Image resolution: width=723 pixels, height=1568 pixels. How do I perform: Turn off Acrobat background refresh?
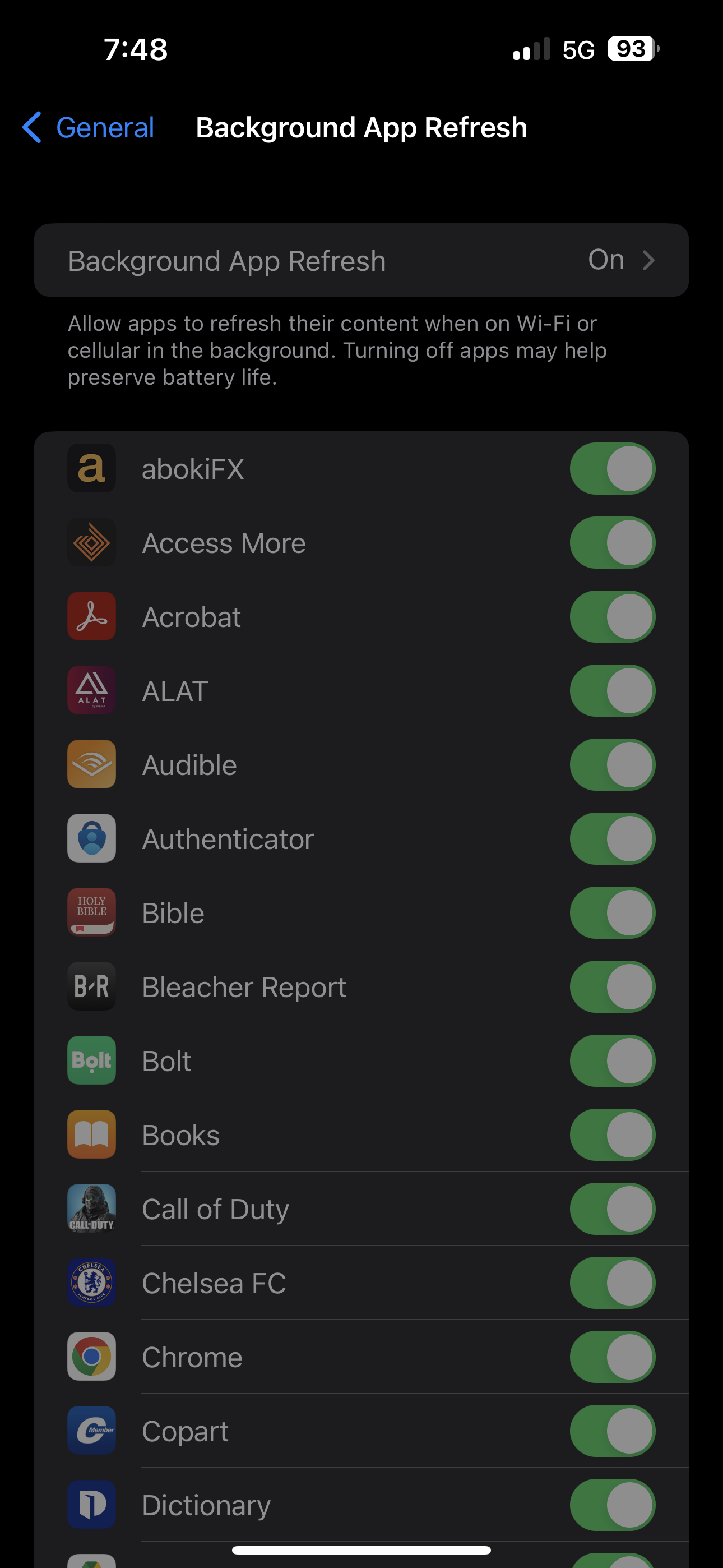coord(612,617)
